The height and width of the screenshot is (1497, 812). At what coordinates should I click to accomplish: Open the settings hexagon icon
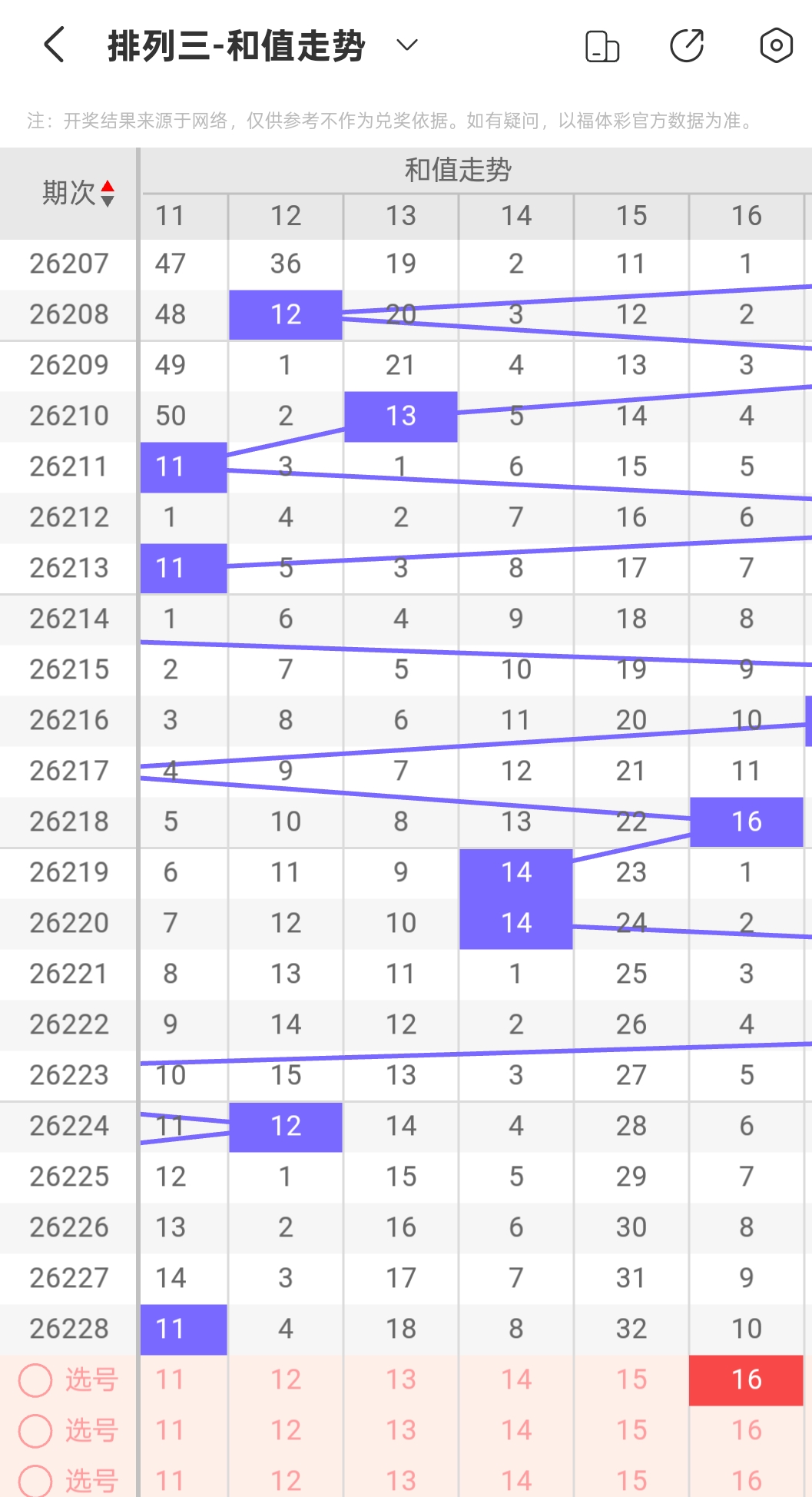coord(776,45)
